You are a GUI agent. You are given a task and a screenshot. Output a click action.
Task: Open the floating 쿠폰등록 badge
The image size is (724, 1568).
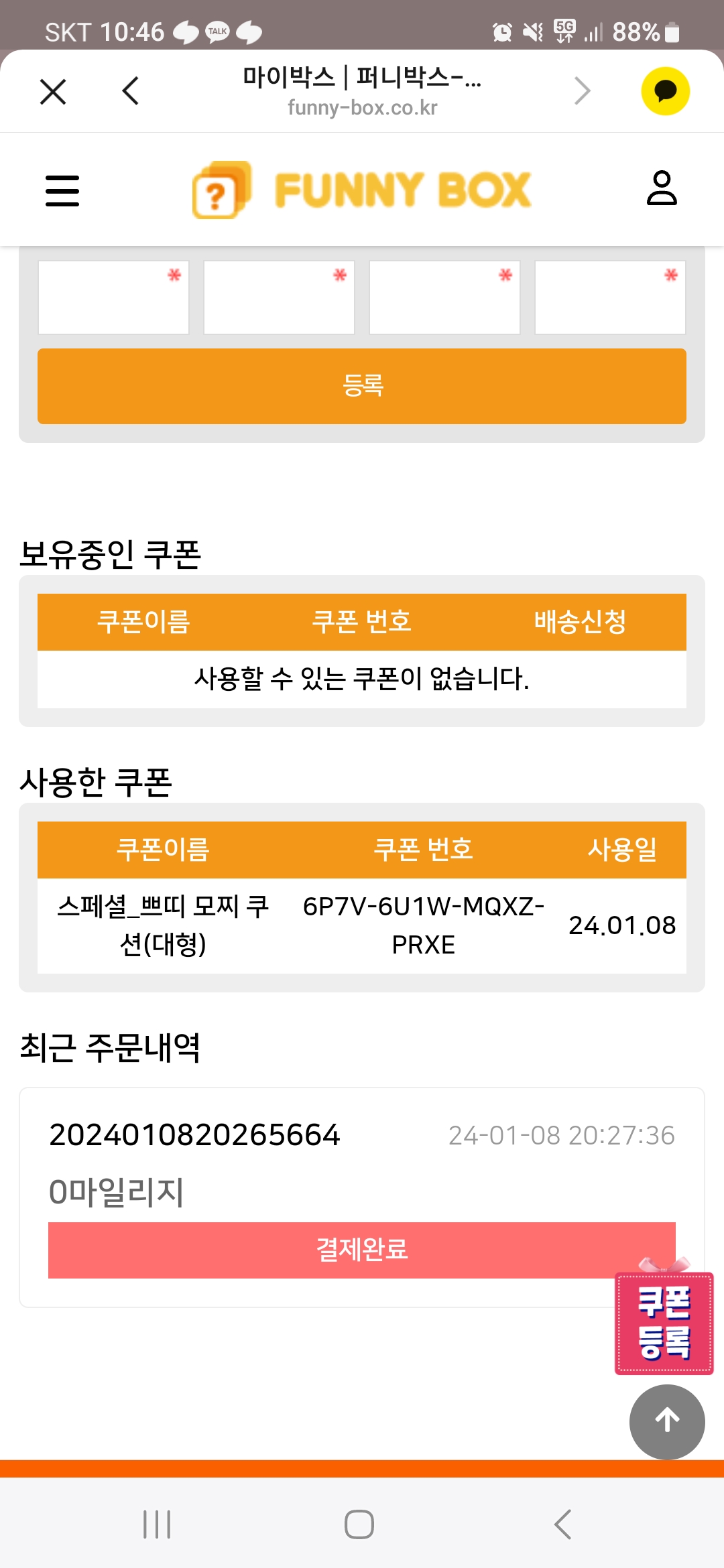[x=664, y=1322]
